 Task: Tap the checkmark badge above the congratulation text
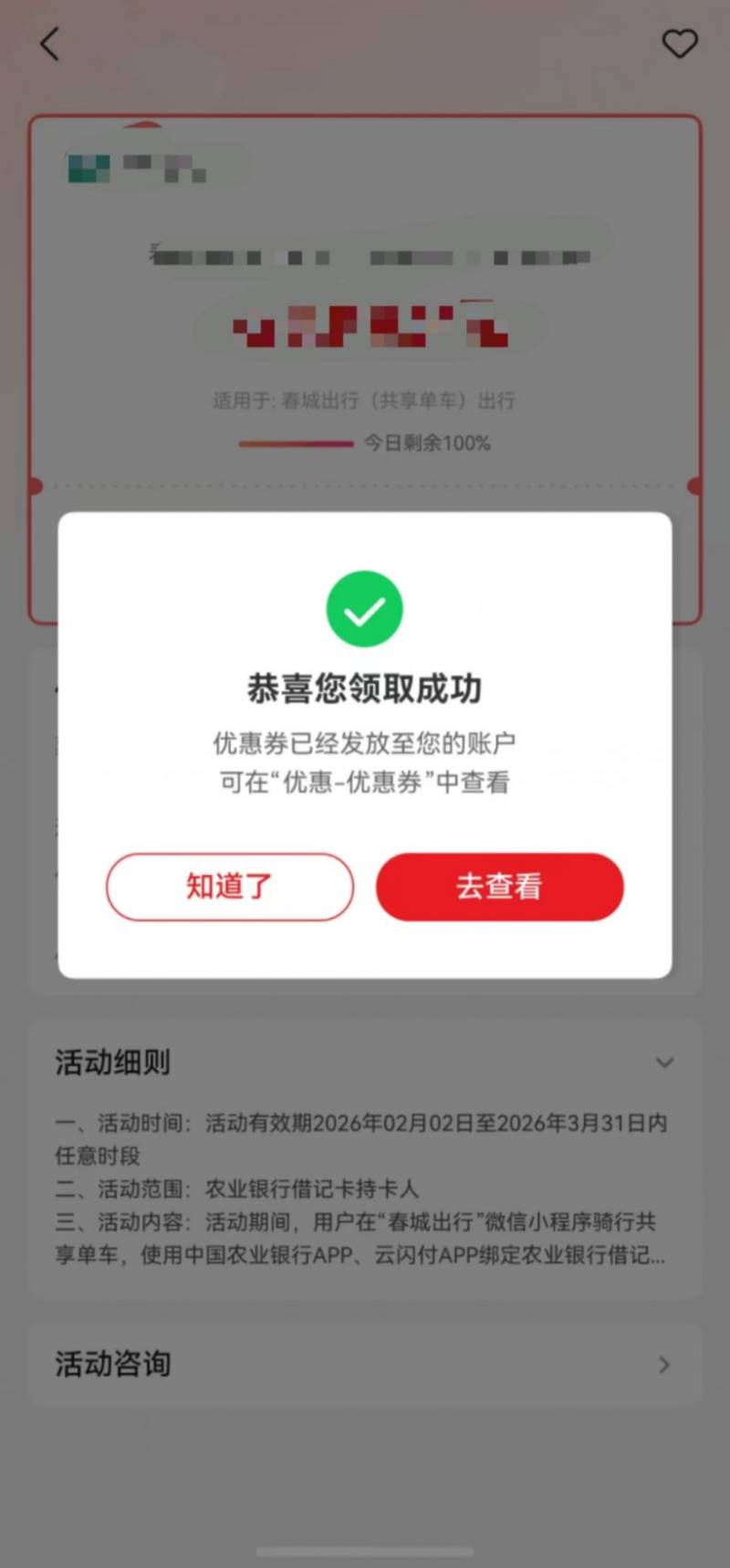(x=364, y=607)
